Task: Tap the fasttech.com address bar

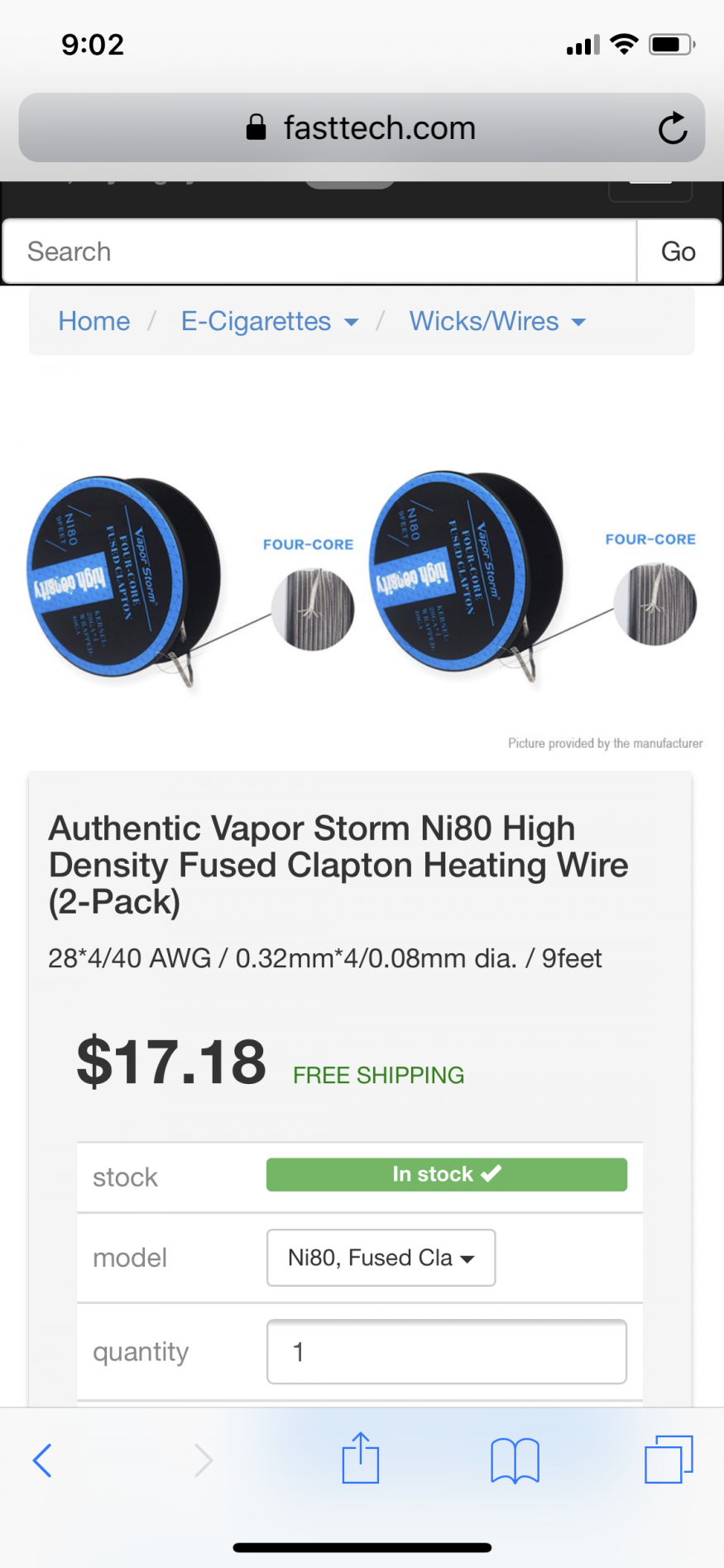Action: (x=362, y=128)
